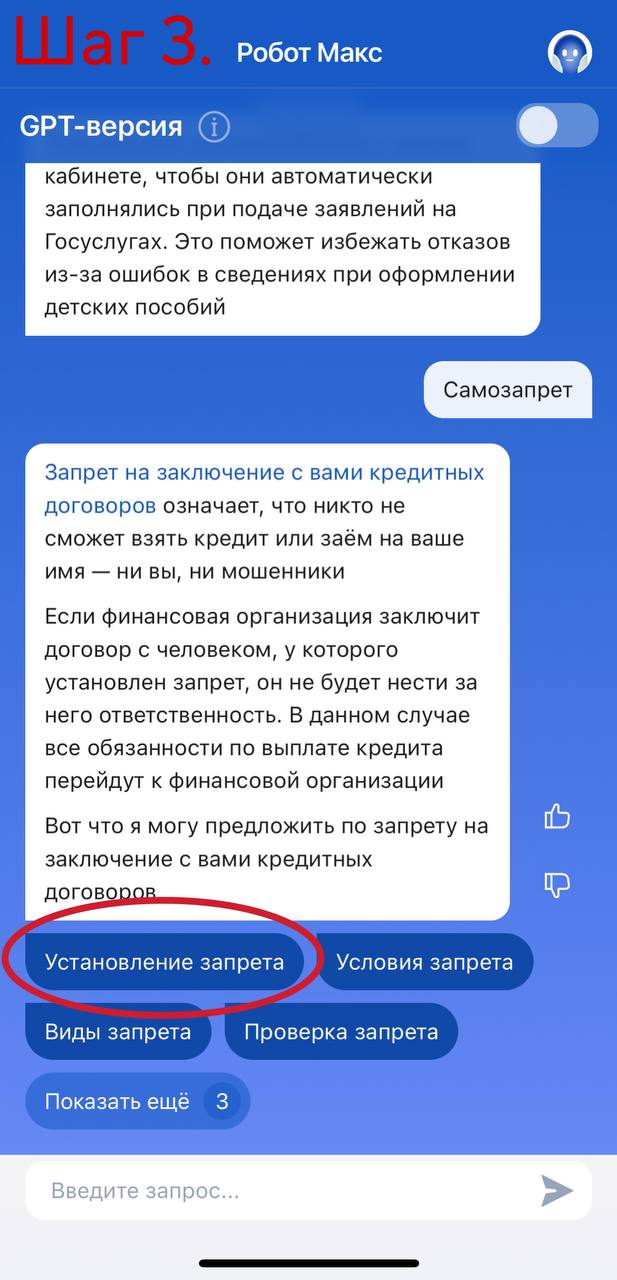Screen dimensions: 617x1280
Task: Open the link Запрет на заключение кредитных договоров
Action: 265,488
